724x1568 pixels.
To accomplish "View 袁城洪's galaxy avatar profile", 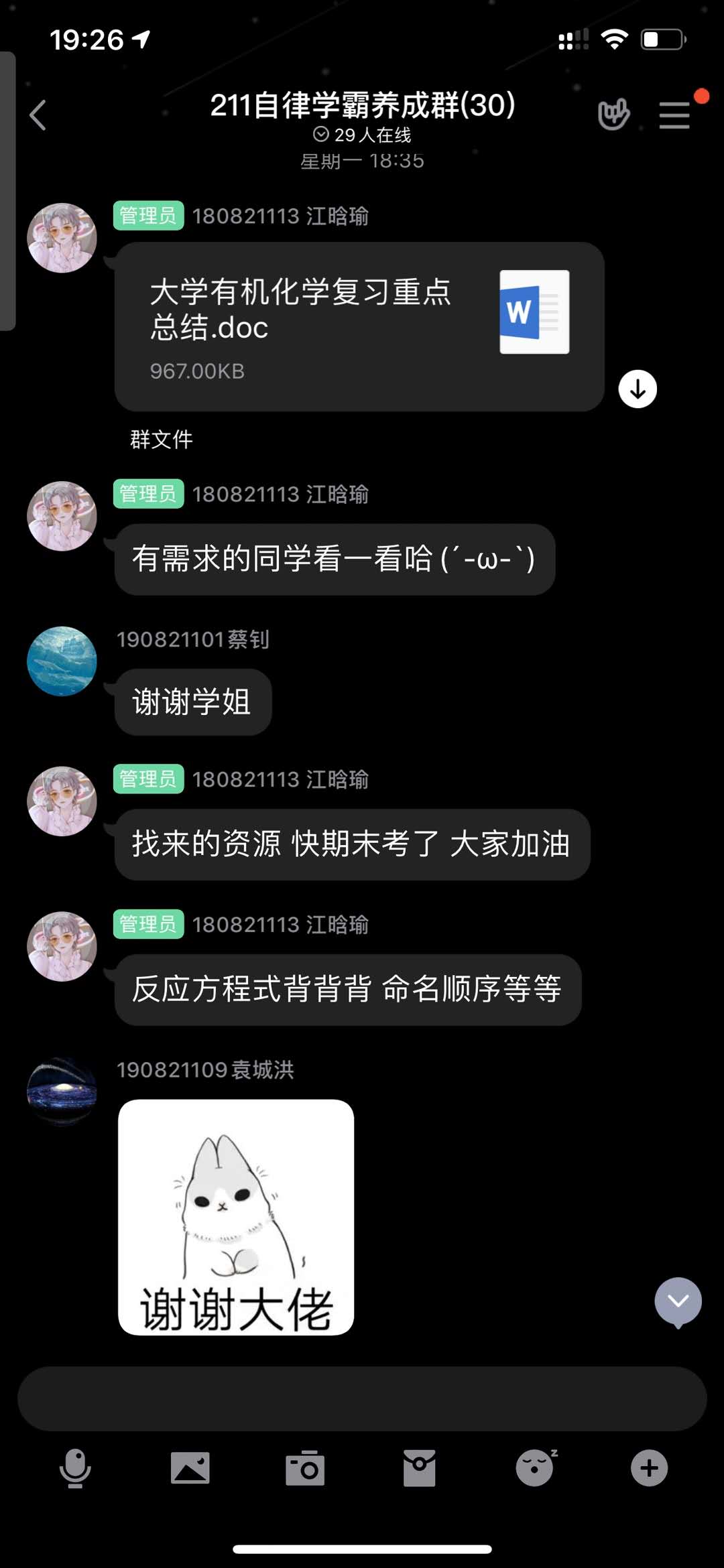I will pos(62,1092).
